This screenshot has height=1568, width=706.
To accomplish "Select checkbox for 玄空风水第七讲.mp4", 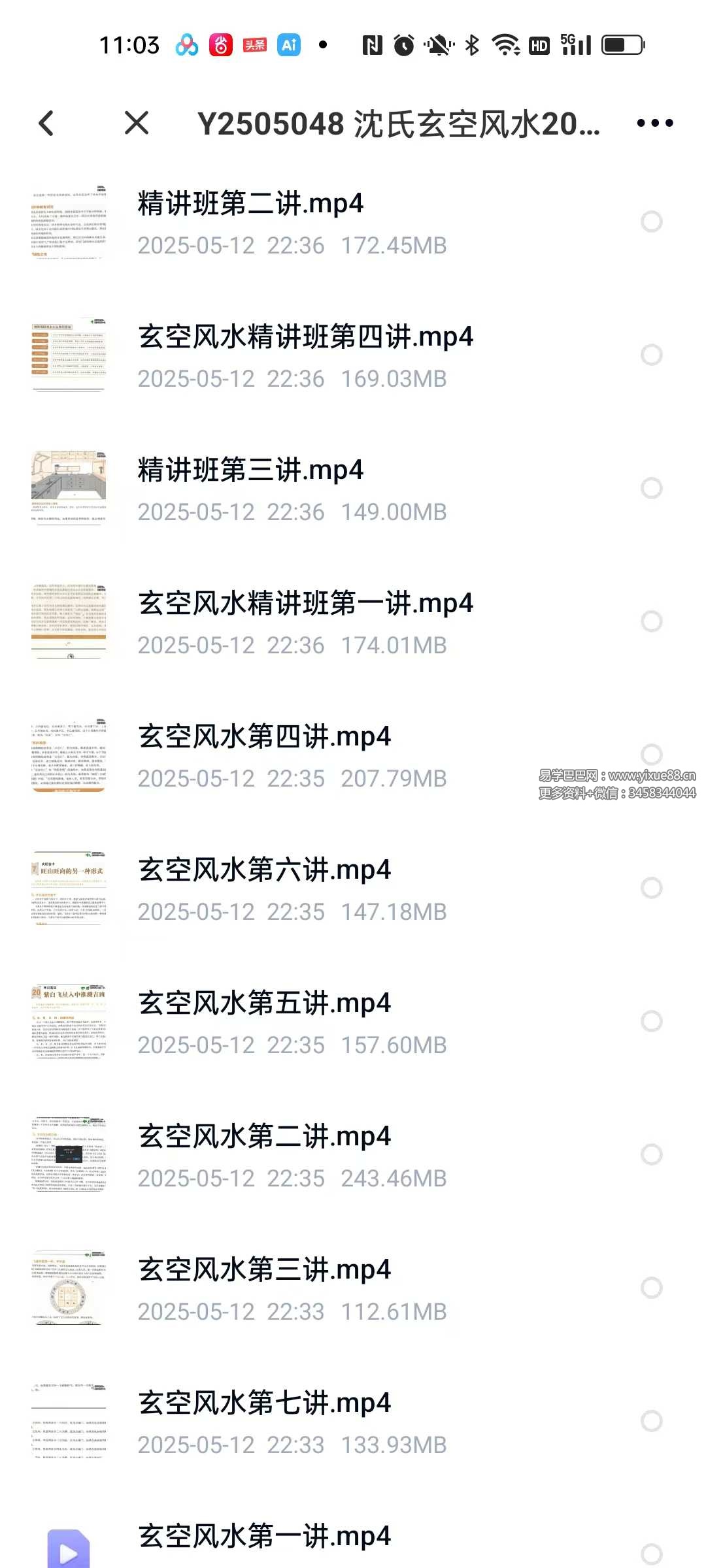I will [x=652, y=1421].
